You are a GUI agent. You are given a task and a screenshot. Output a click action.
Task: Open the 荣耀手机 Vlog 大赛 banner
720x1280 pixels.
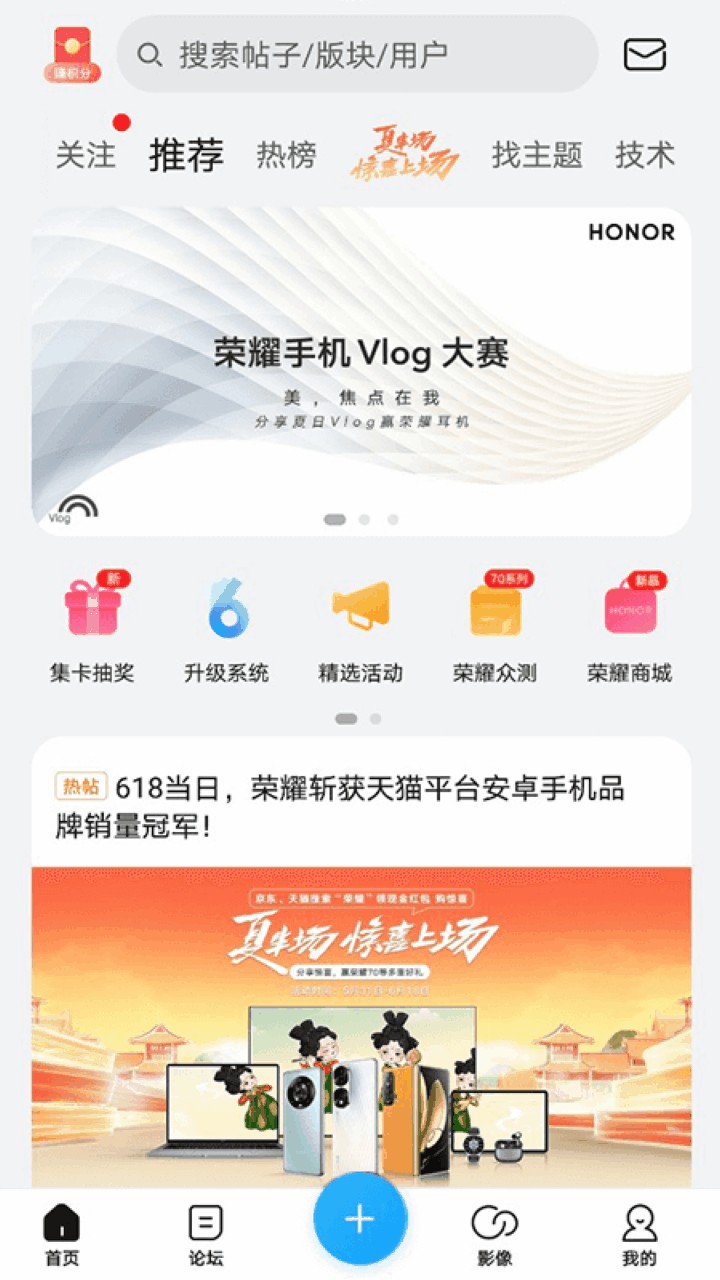point(361,372)
